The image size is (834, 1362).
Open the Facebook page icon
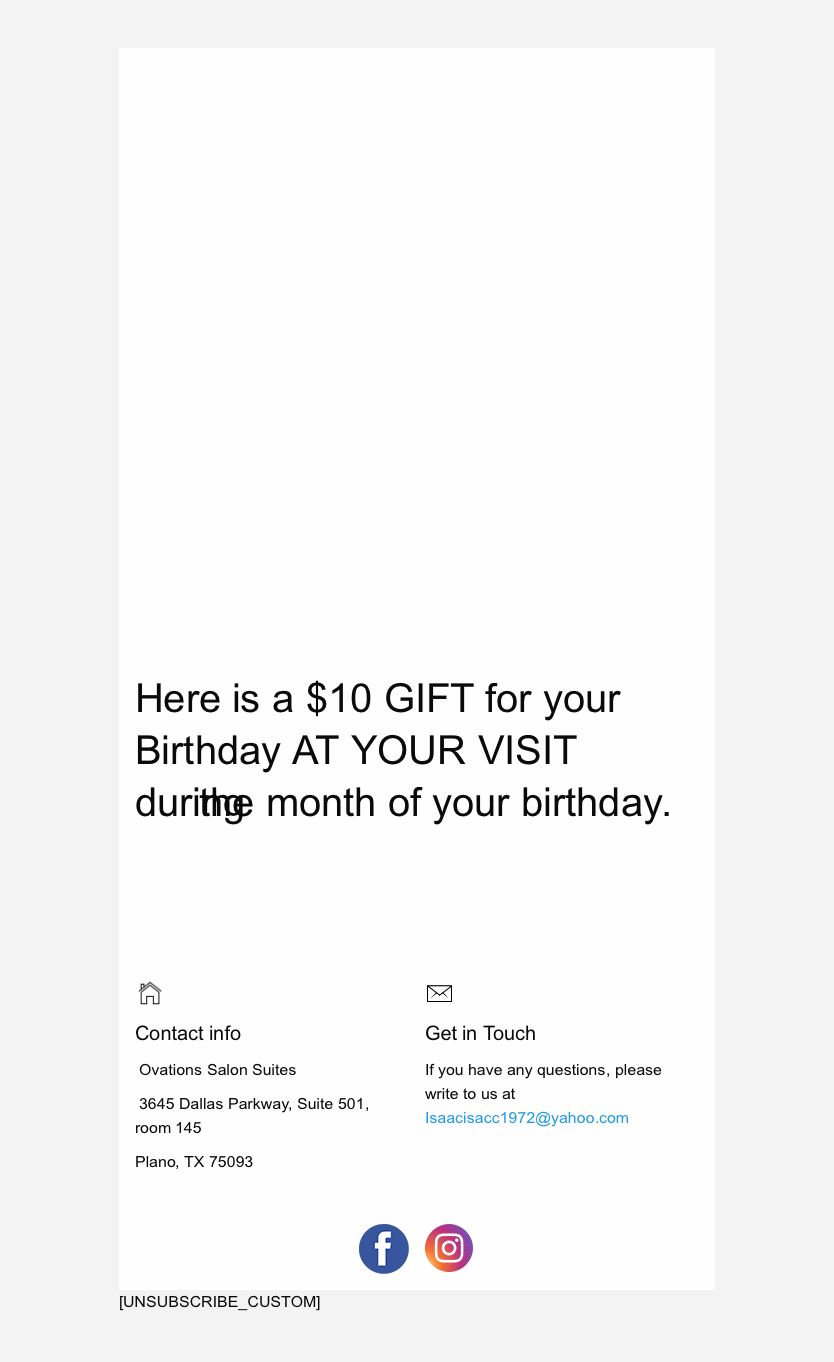[384, 1249]
